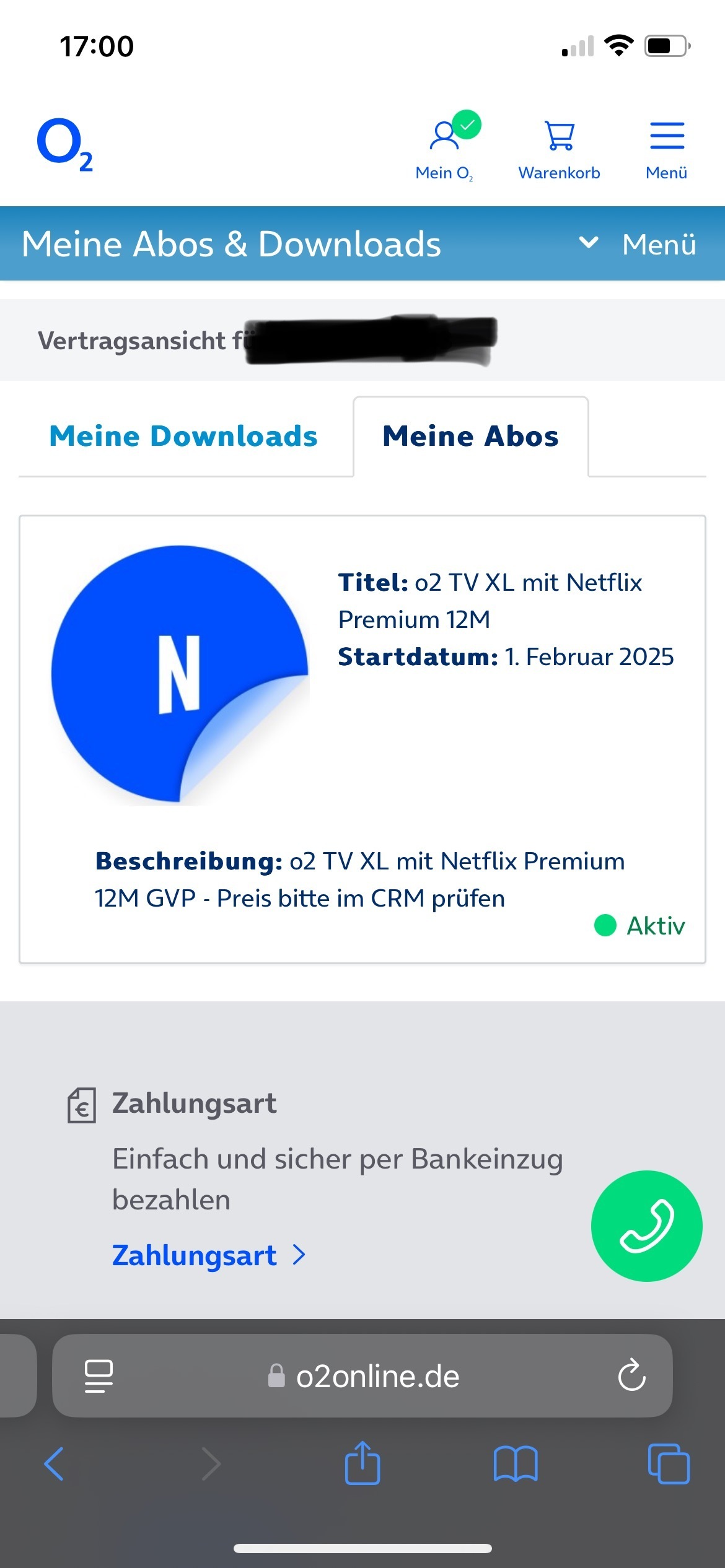Switch to the Meine Downloads tab
This screenshot has height=1568, width=725.
[183, 436]
